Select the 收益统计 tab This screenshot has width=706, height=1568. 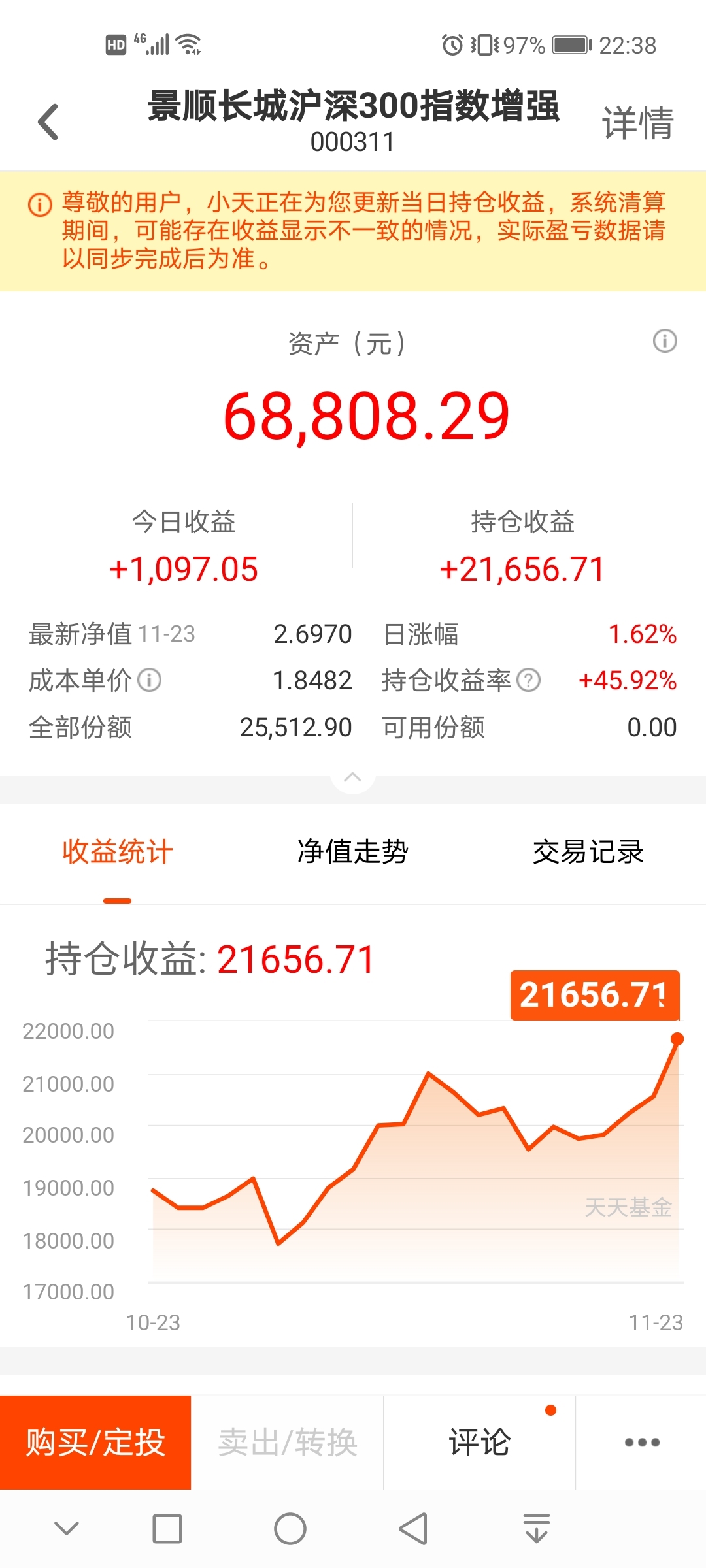coord(118,852)
